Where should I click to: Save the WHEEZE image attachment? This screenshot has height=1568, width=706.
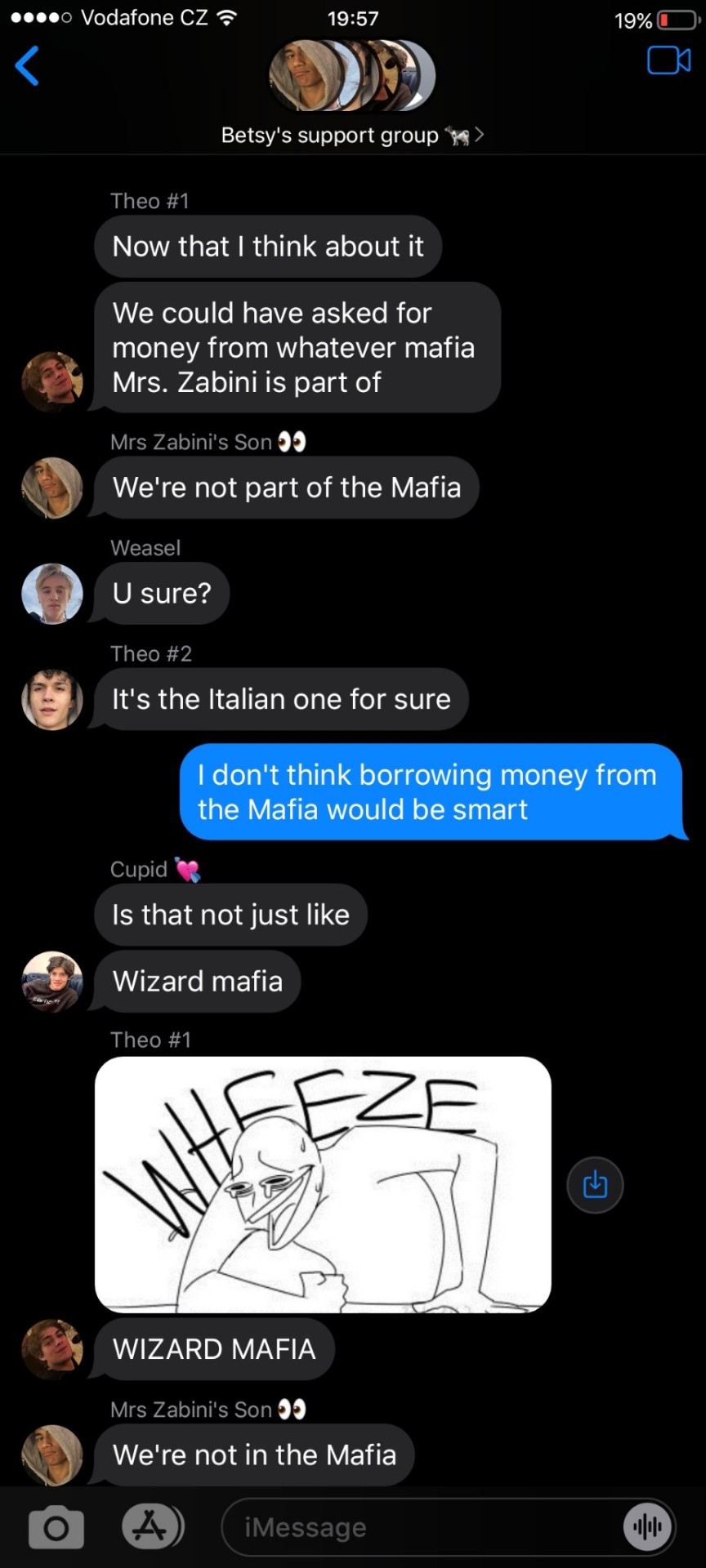[x=595, y=1184]
